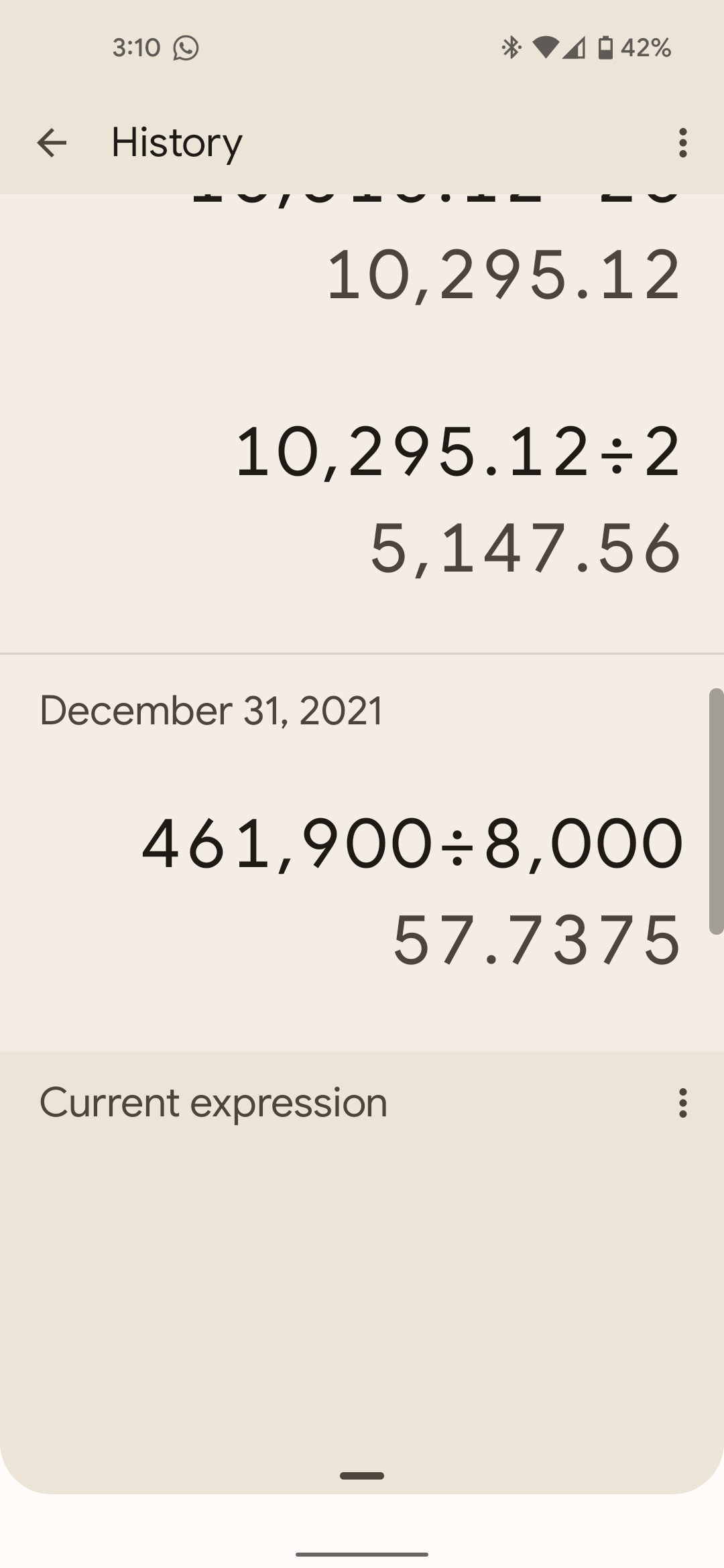The image size is (724, 1568).
Task: Open Current expression options menu
Action: 682,1103
